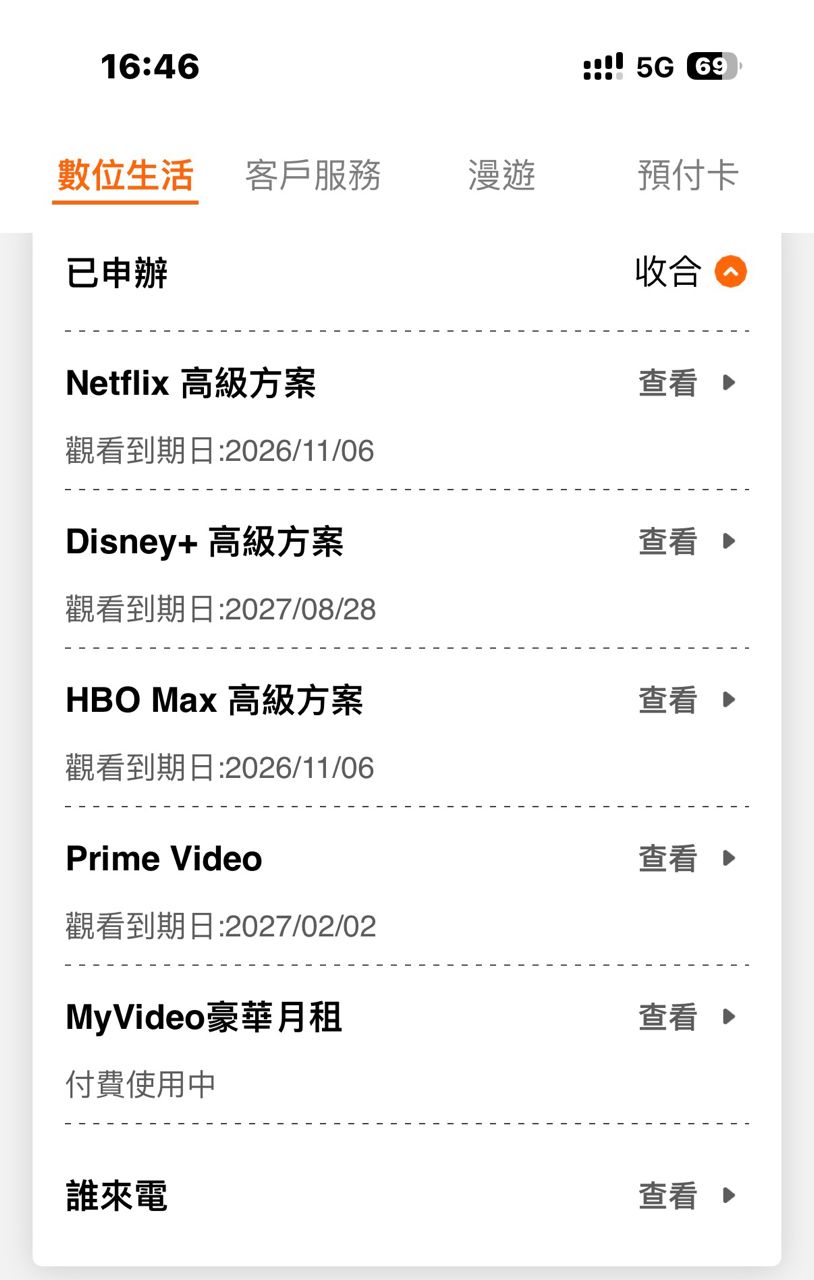Check the HBO Max 高級方案 subscription
Image resolution: width=814 pixels, height=1280 pixels.
pyautogui.click(x=687, y=700)
